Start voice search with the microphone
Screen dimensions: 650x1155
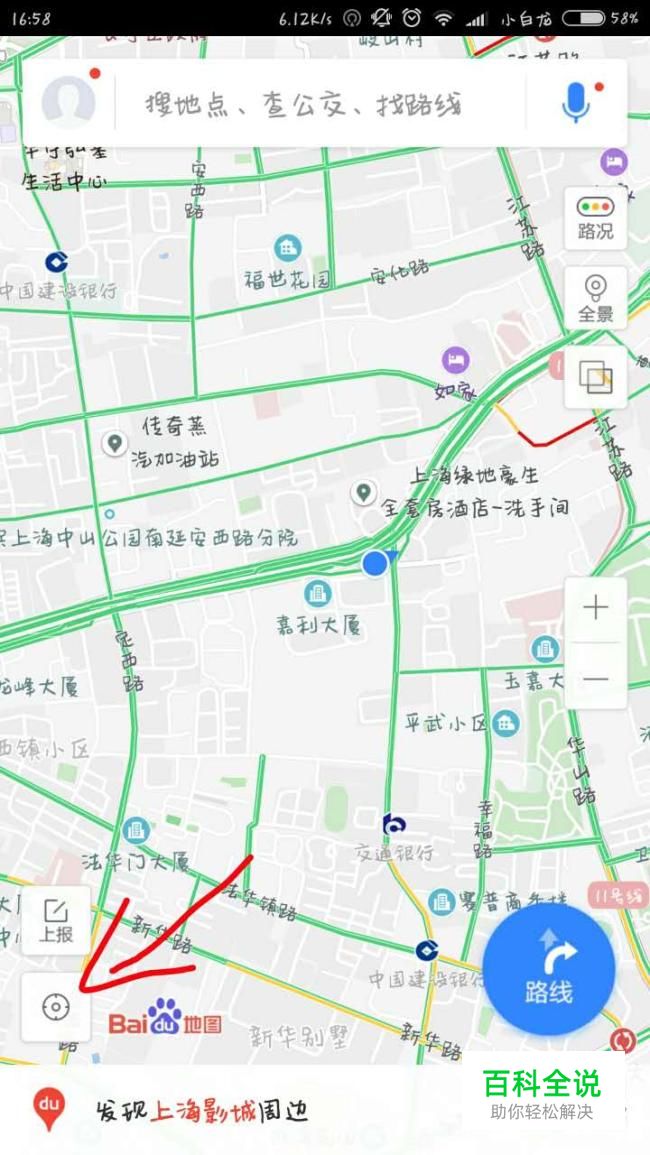tap(575, 102)
